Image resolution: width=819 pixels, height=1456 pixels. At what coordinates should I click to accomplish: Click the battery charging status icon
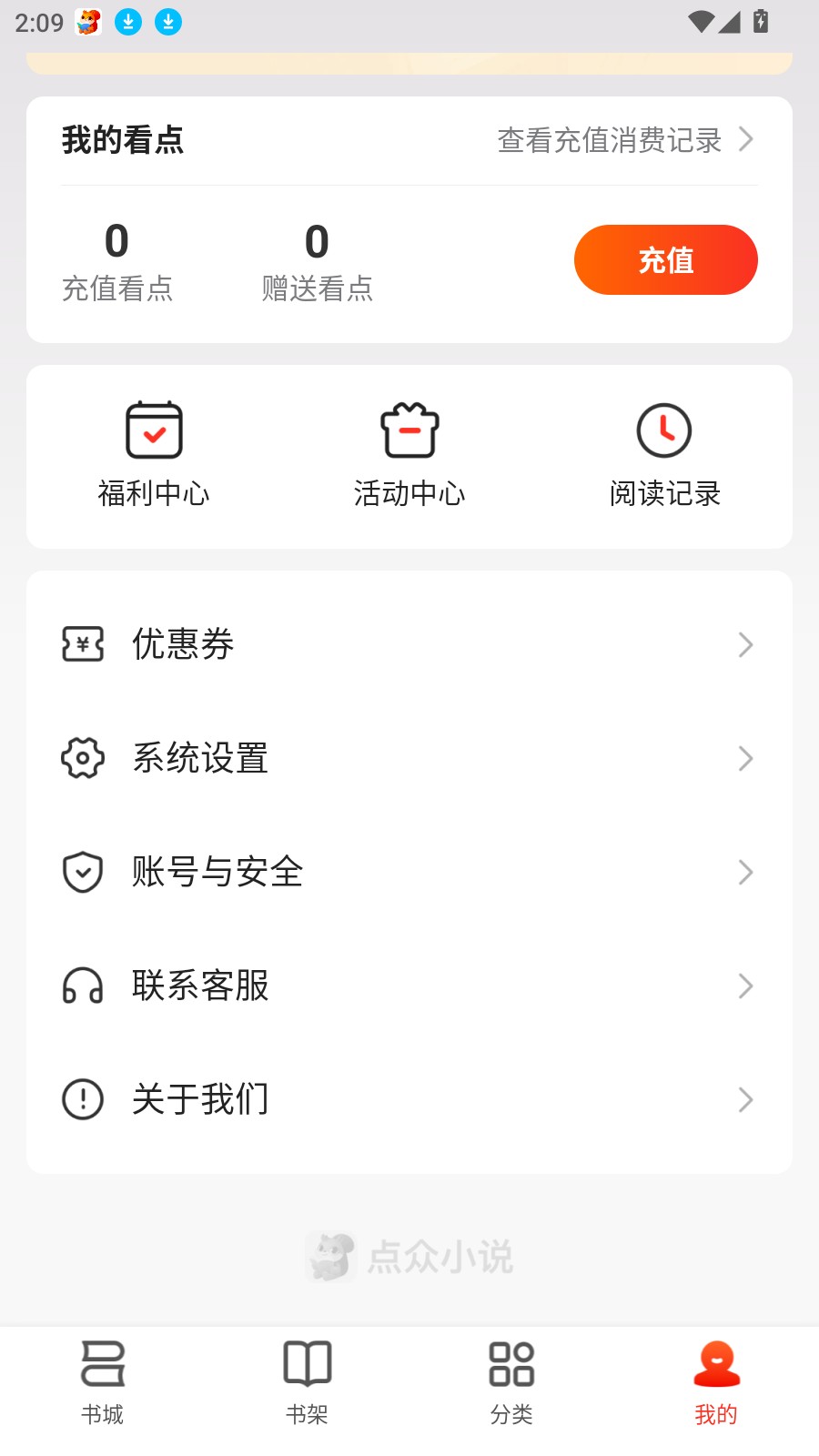tap(761, 20)
